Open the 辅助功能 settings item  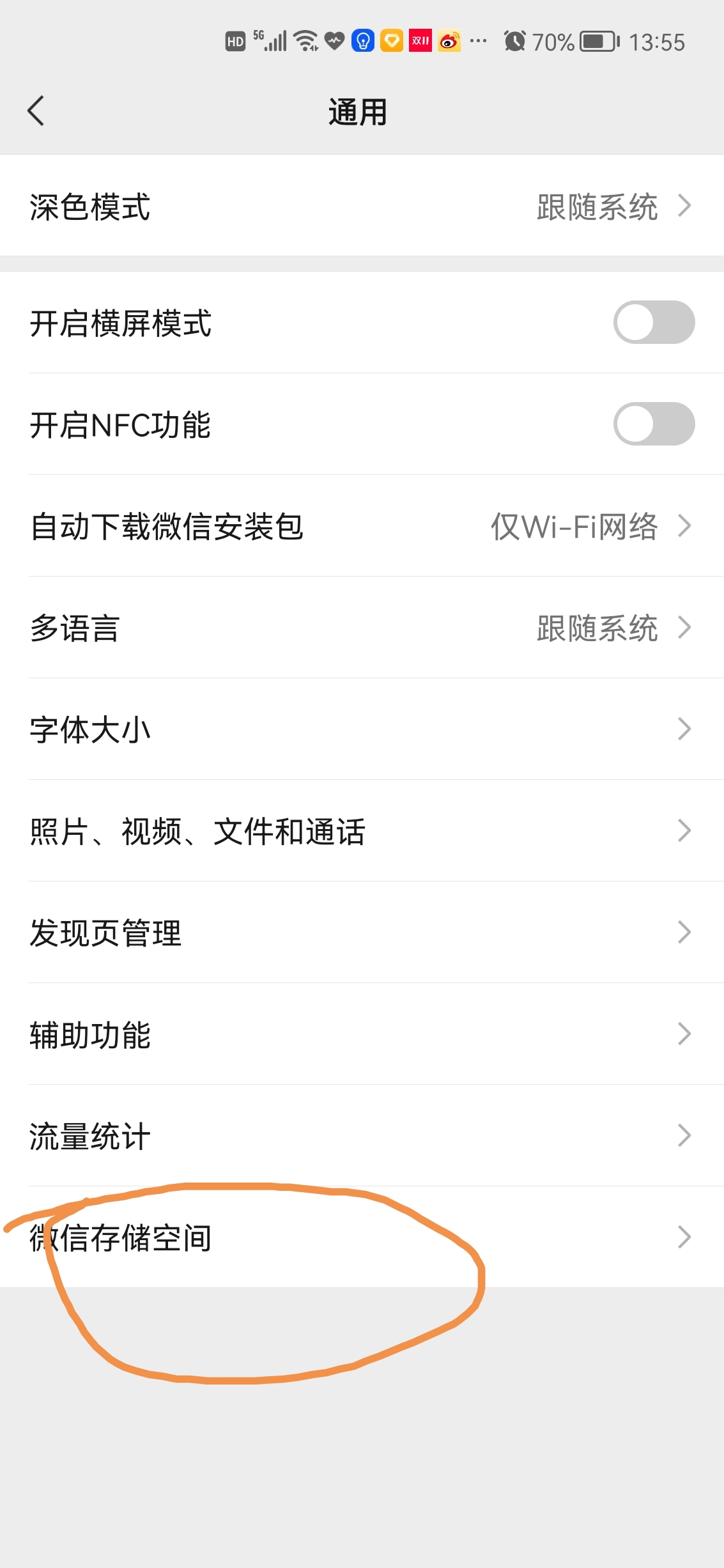pyautogui.click(x=362, y=1034)
